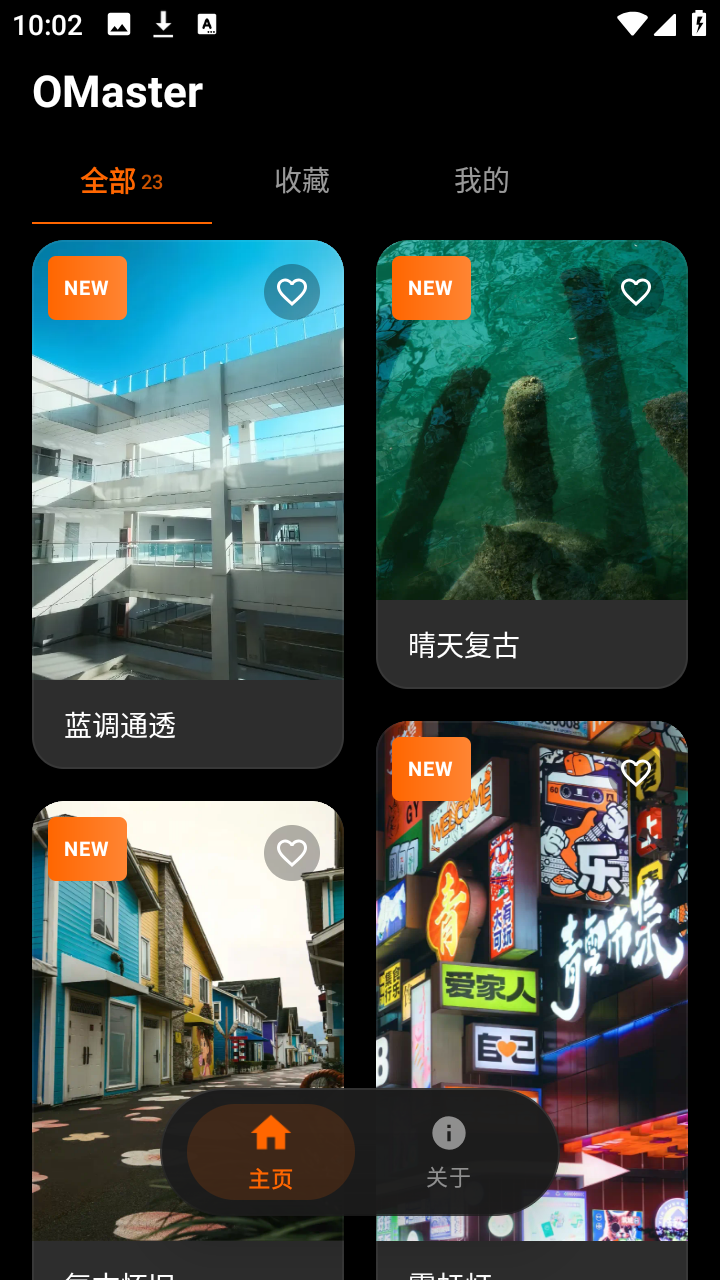Select 关于 in the bottom navigation bar
Viewport: 720px width, 1280px height.
coord(447,1152)
